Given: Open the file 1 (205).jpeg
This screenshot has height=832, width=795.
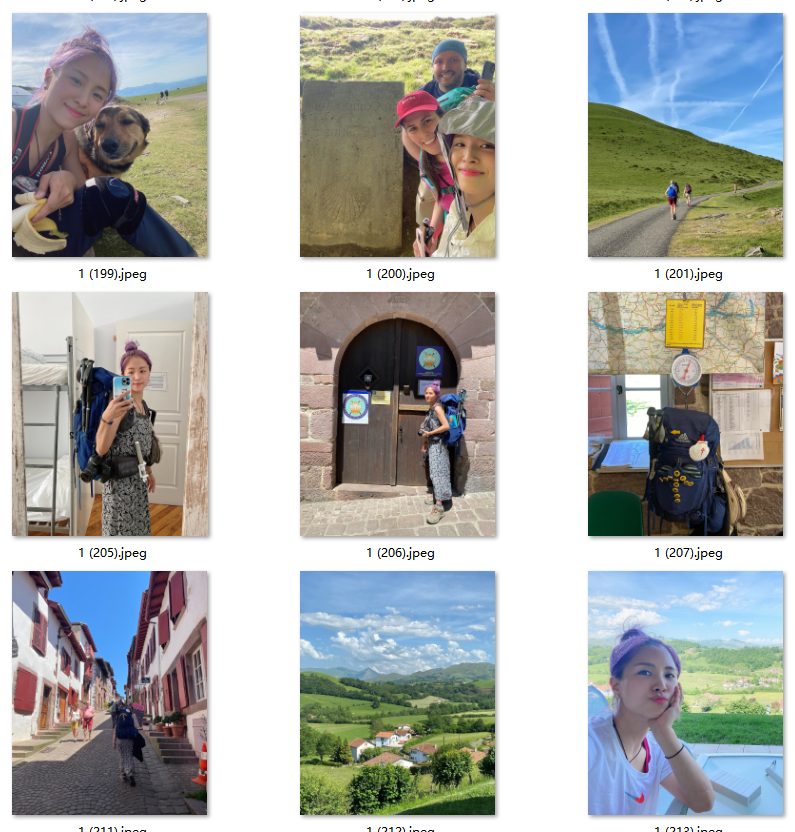Looking at the screenshot, I should (x=110, y=414).
